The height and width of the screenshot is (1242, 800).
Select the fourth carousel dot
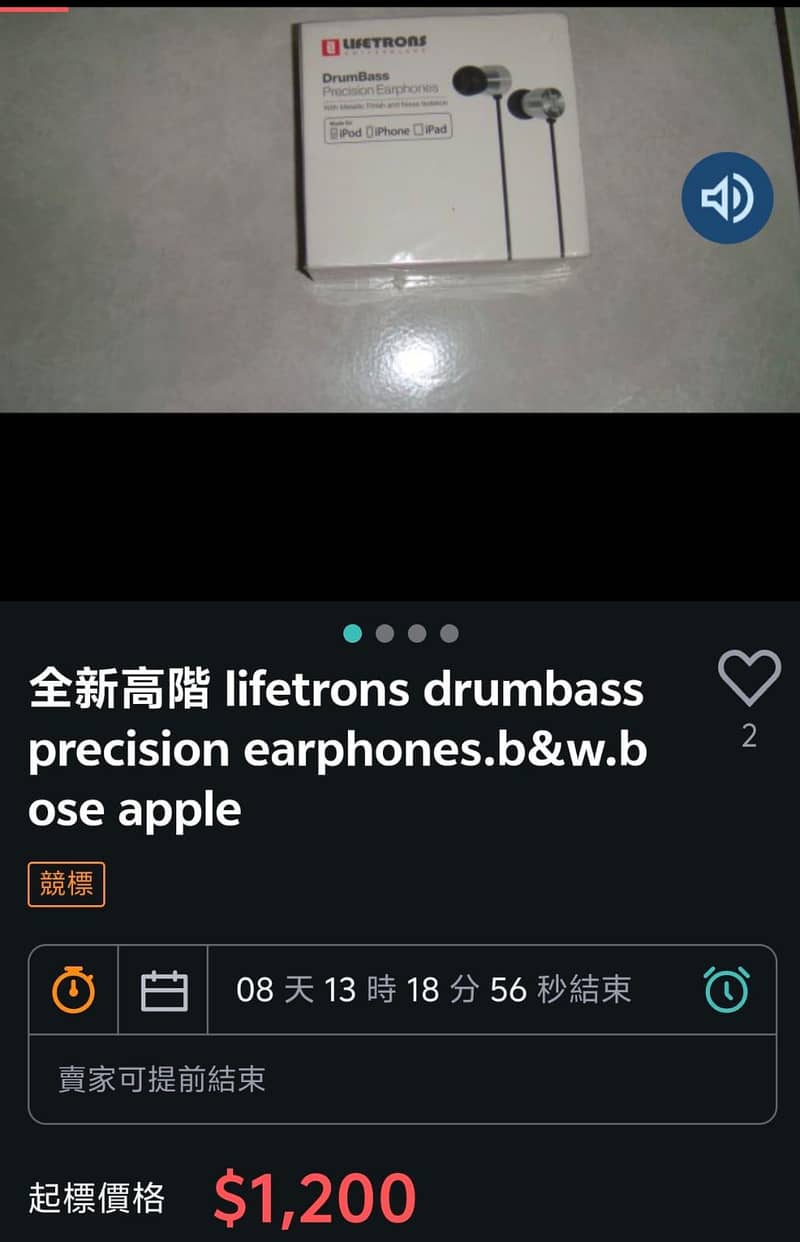click(448, 633)
